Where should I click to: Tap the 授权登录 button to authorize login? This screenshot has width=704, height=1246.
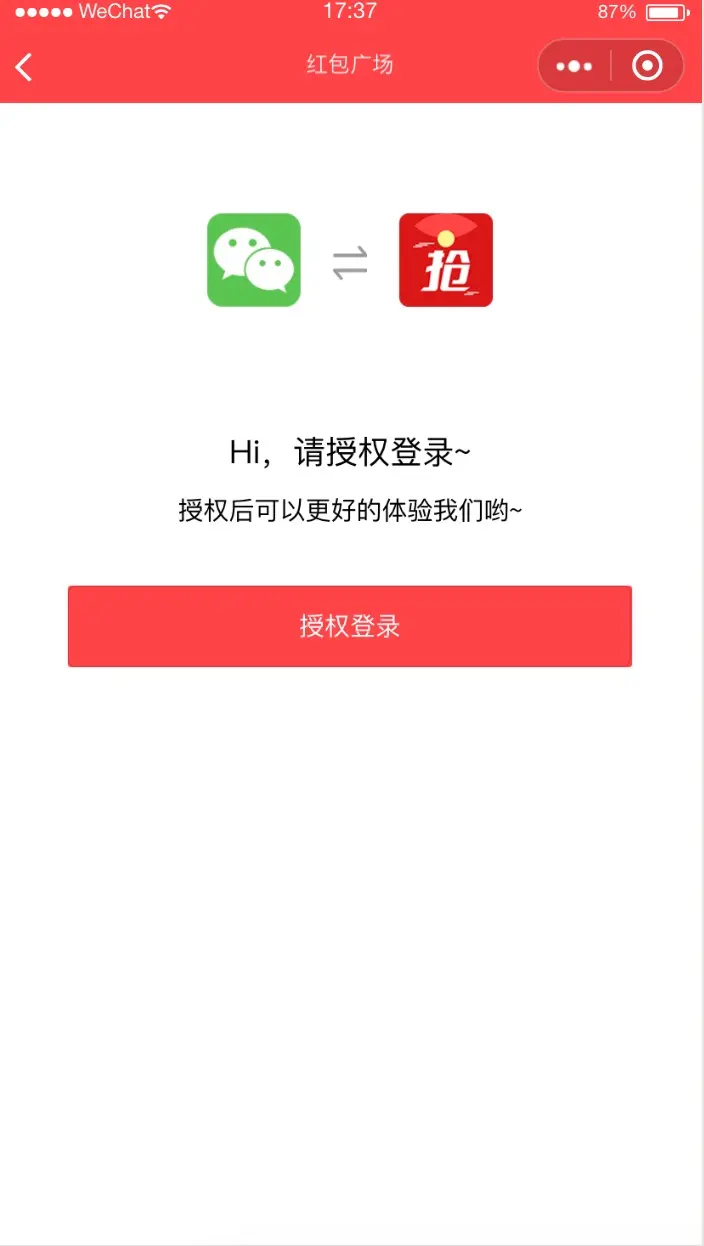point(350,626)
